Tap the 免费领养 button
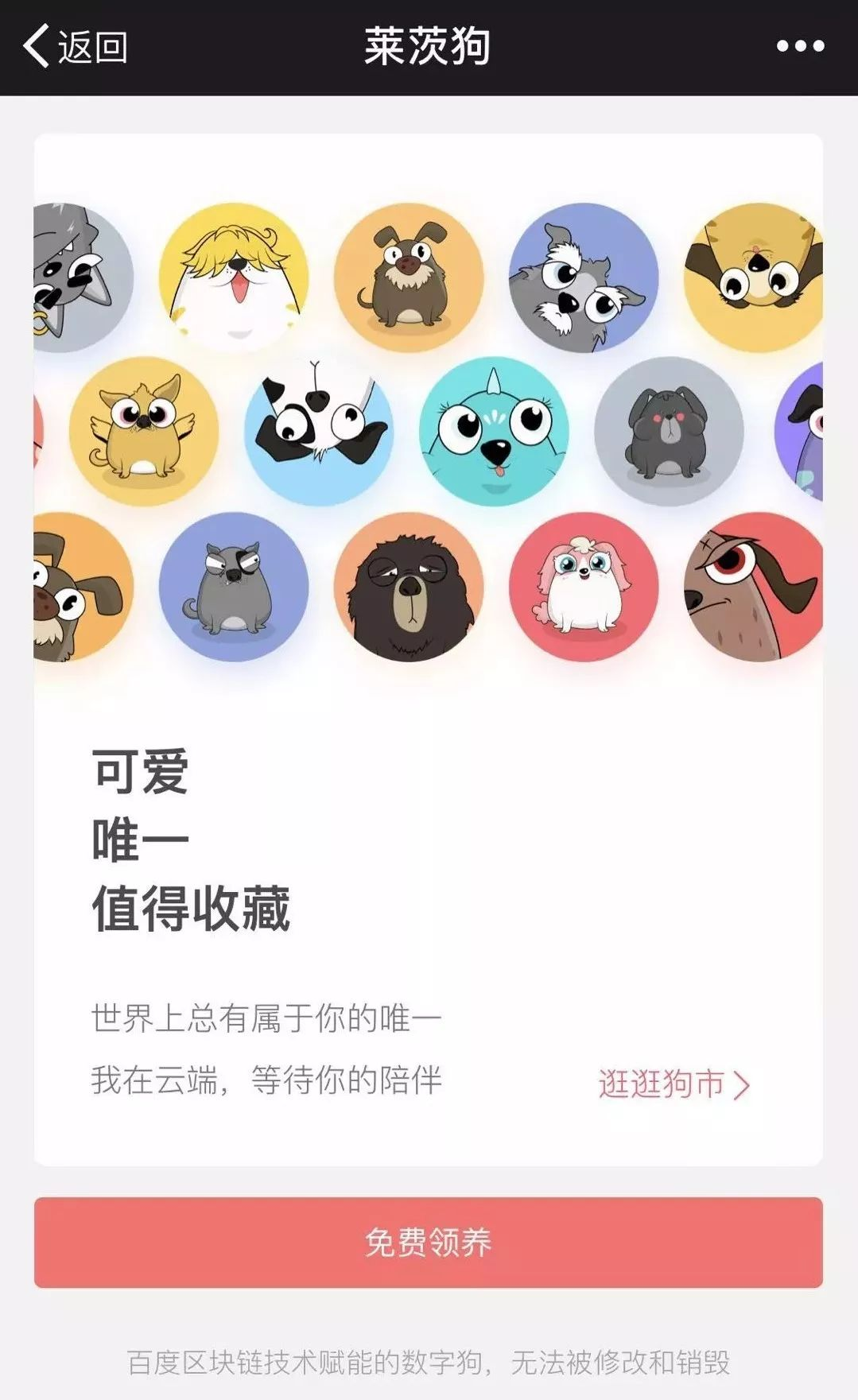This screenshot has height=1400, width=858. [x=428, y=1243]
